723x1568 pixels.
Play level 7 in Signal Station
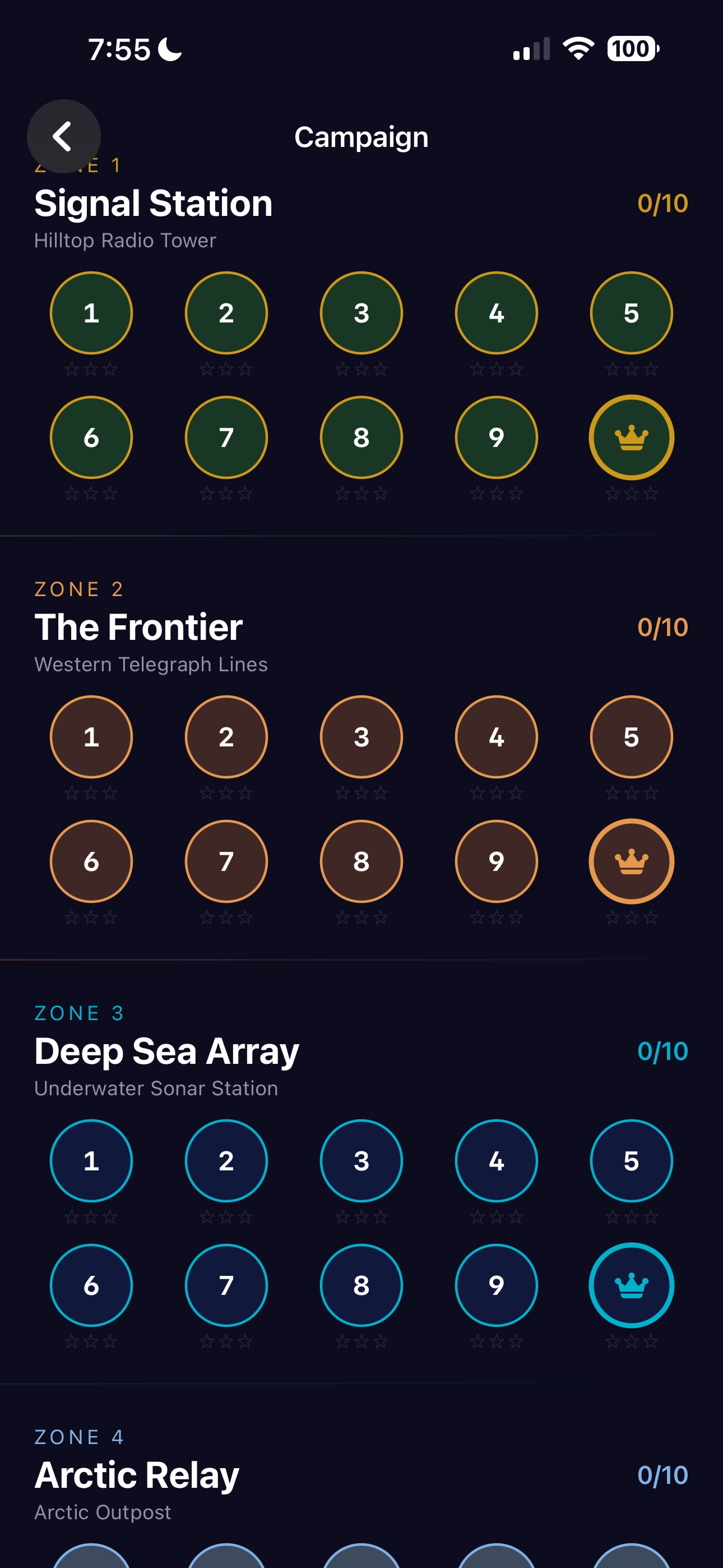226,437
